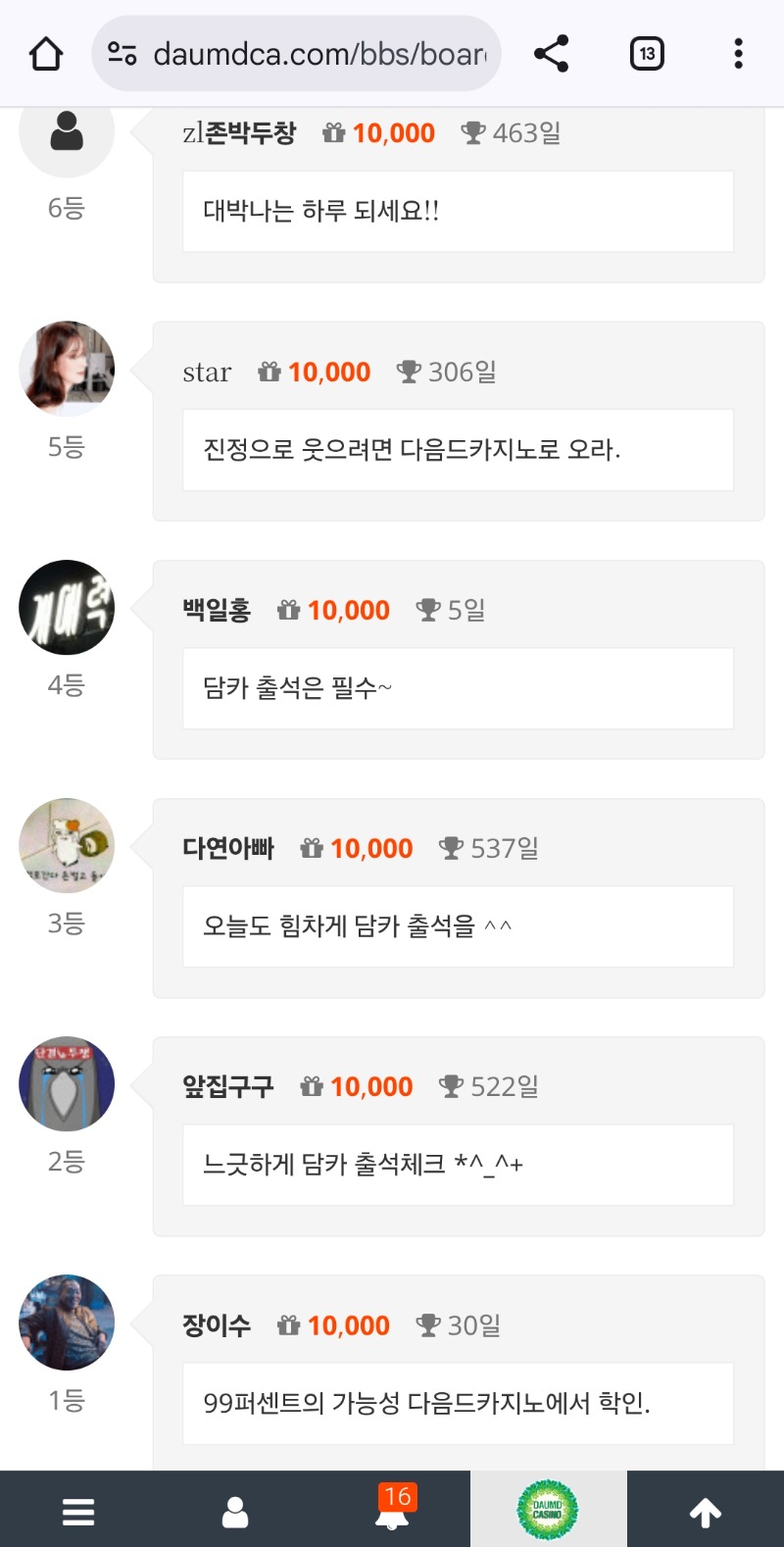This screenshot has height=1547, width=784.
Task: Tap the member profile icon in bottom bar
Action: pos(234,1510)
